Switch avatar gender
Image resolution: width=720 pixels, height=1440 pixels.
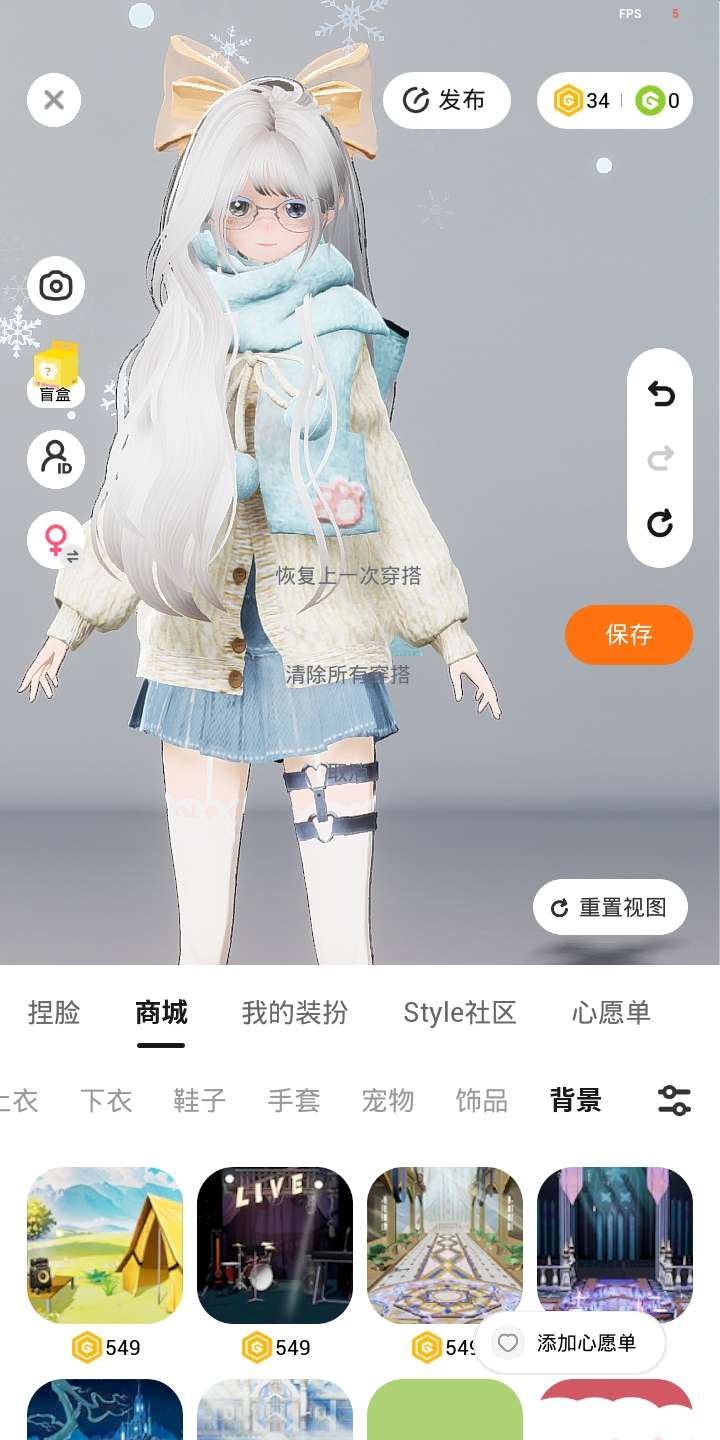pos(56,540)
